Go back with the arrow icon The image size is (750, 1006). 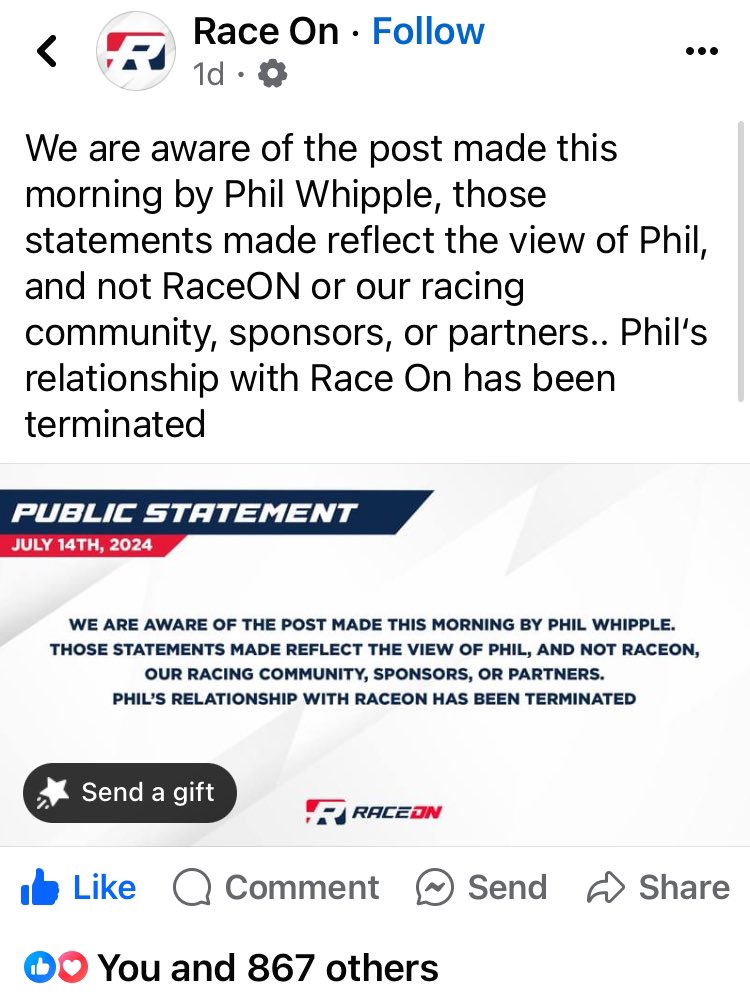click(x=47, y=51)
